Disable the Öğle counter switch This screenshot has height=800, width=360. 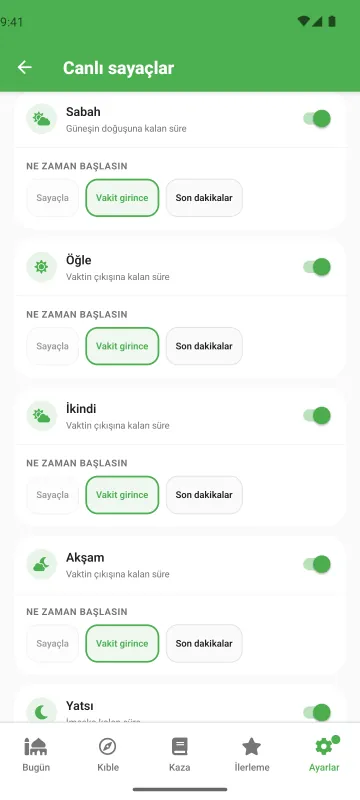[317, 267]
